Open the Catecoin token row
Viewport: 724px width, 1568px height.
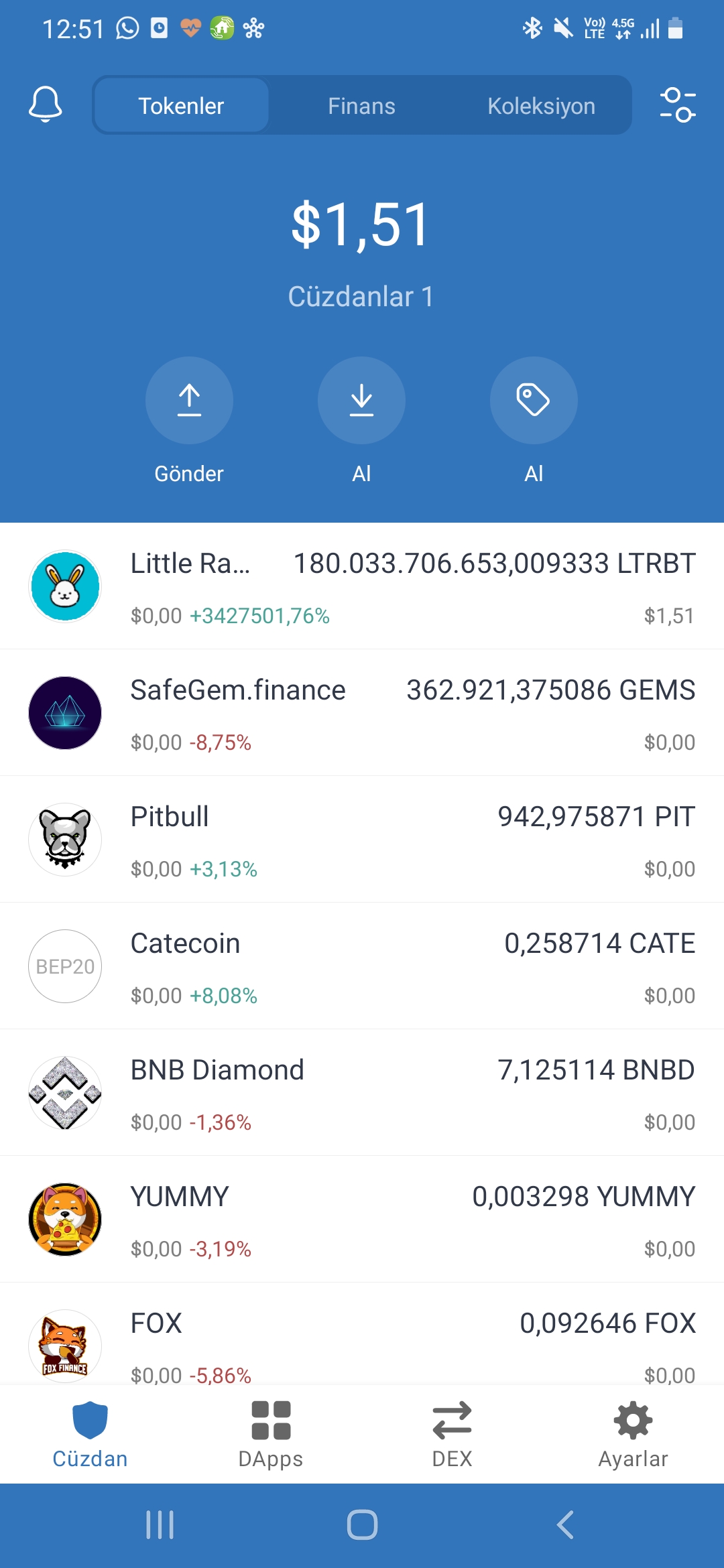362,966
